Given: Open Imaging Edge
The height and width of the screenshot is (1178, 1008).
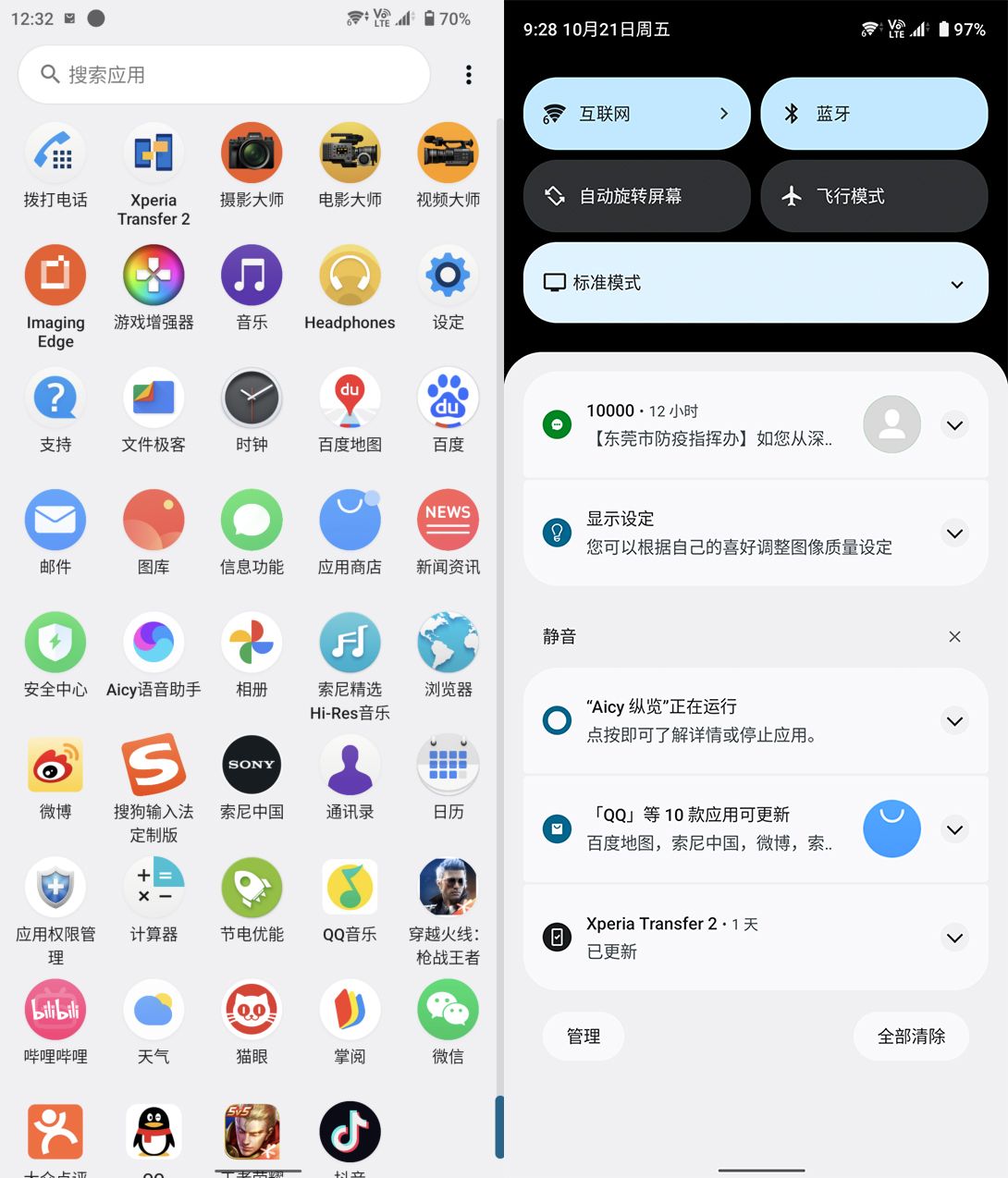Looking at the screenshot, I should (x=55, y=275).
